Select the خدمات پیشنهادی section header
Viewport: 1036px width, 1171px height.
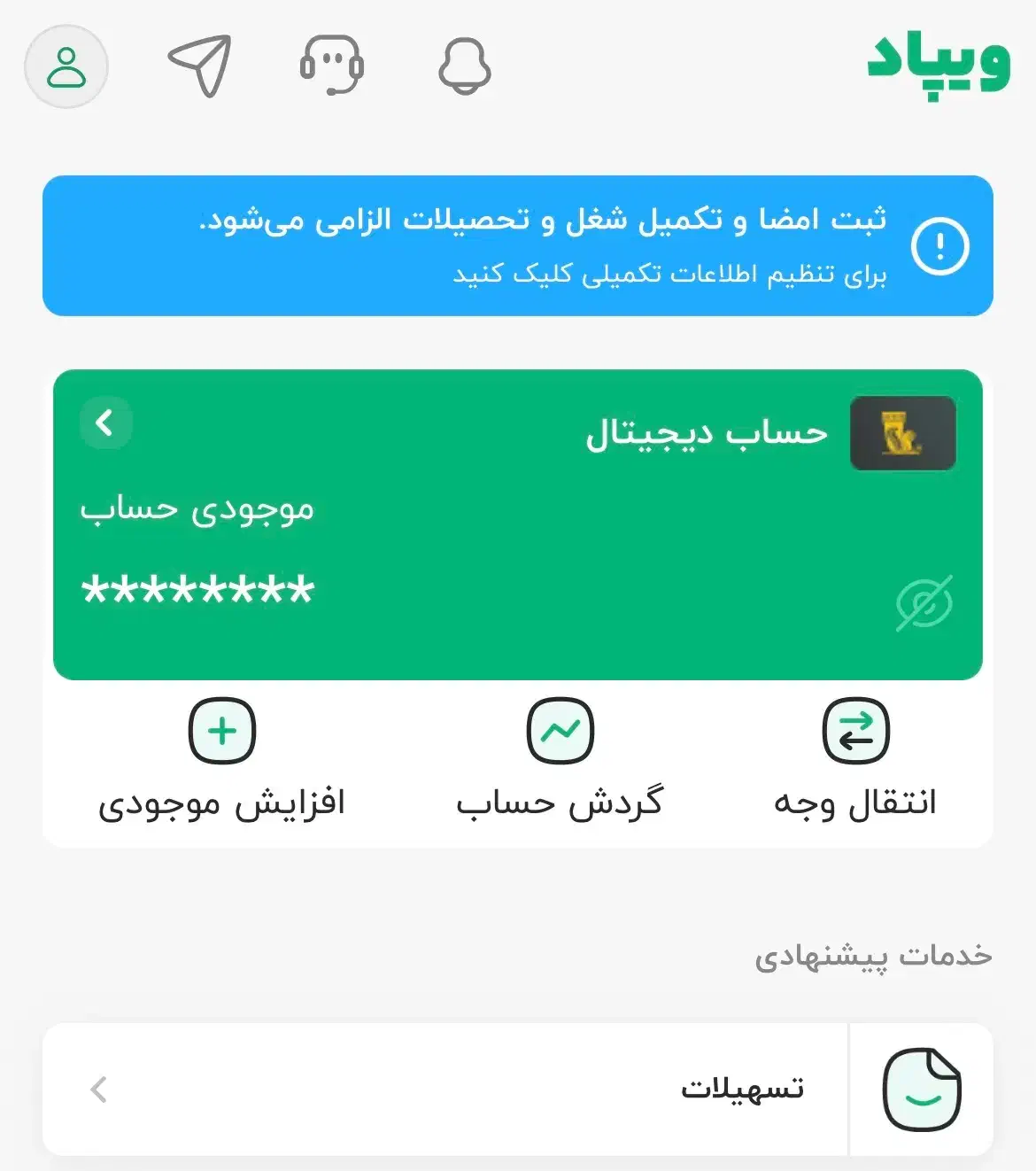coord(877,956)
